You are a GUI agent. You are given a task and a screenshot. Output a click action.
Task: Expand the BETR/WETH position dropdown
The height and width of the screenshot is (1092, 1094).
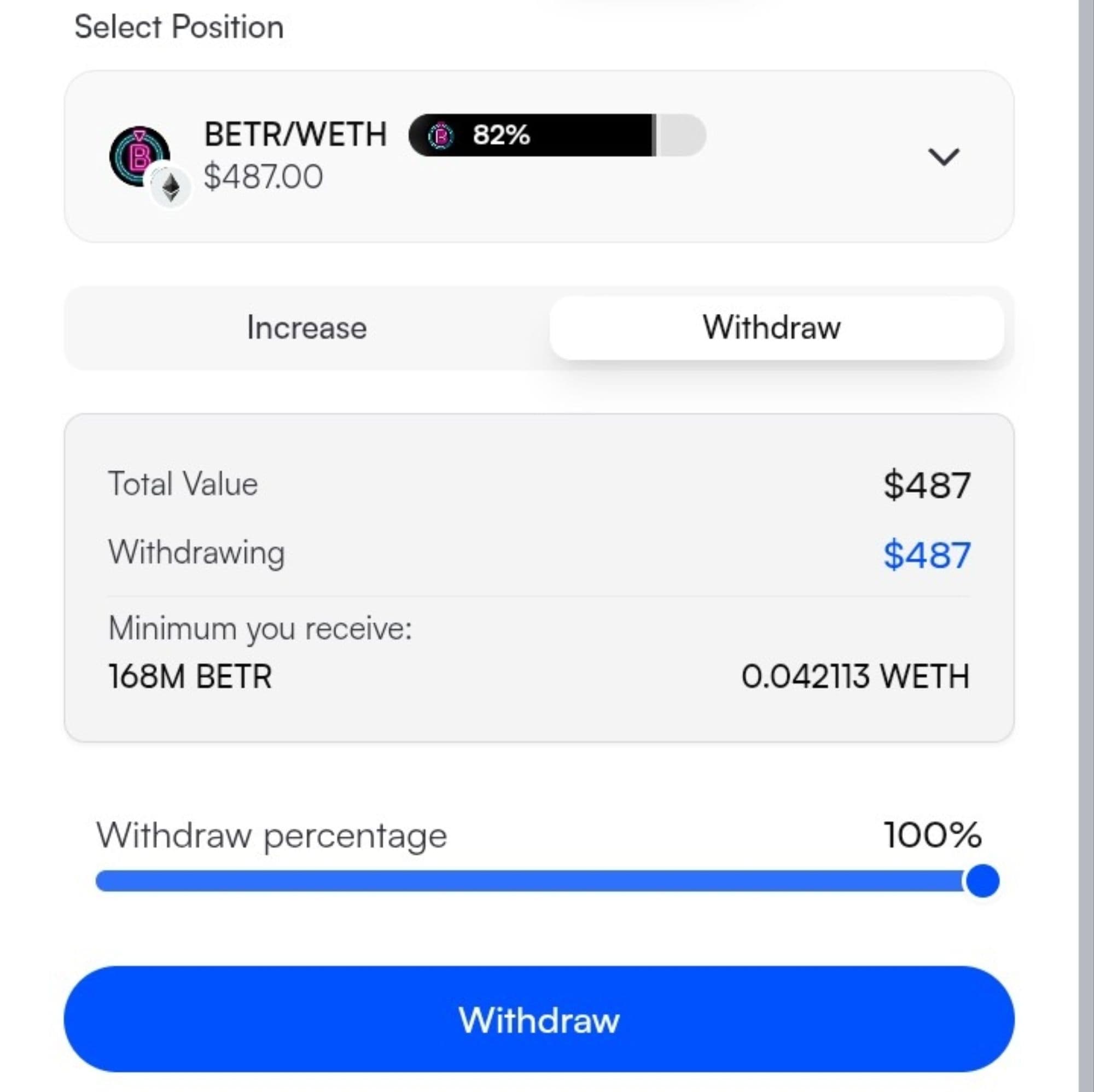coord(944,157)
